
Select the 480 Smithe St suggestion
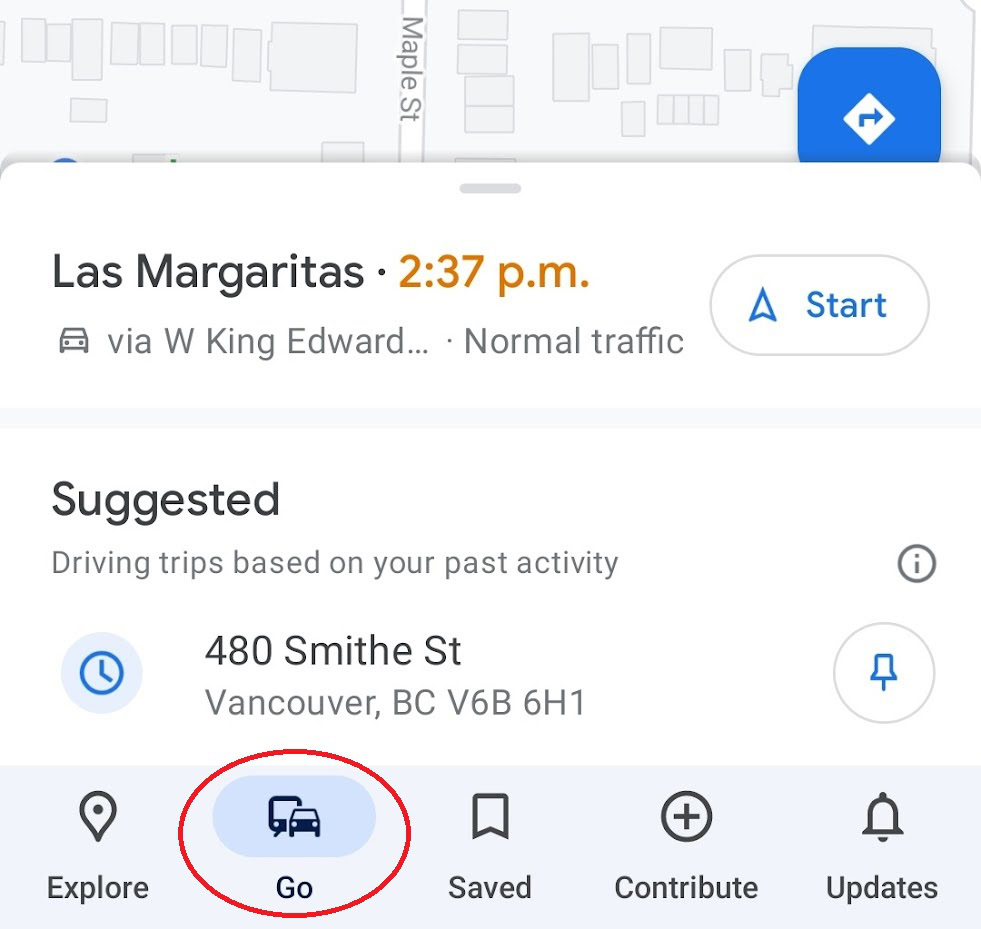click(395, 675)
